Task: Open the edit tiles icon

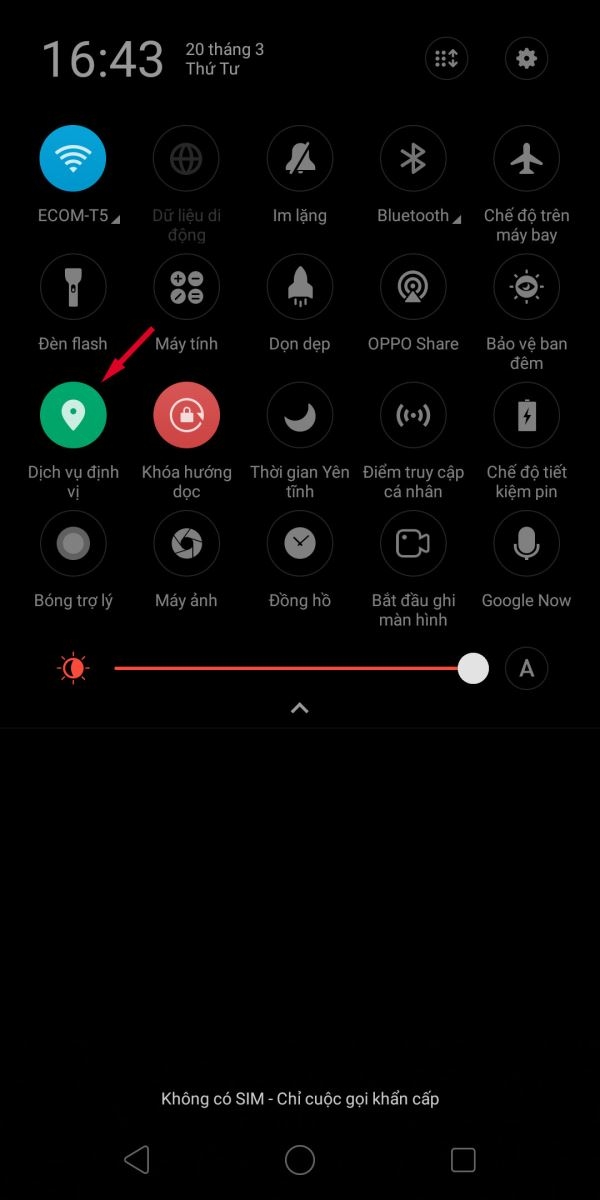Action: (x=446, y=59)
